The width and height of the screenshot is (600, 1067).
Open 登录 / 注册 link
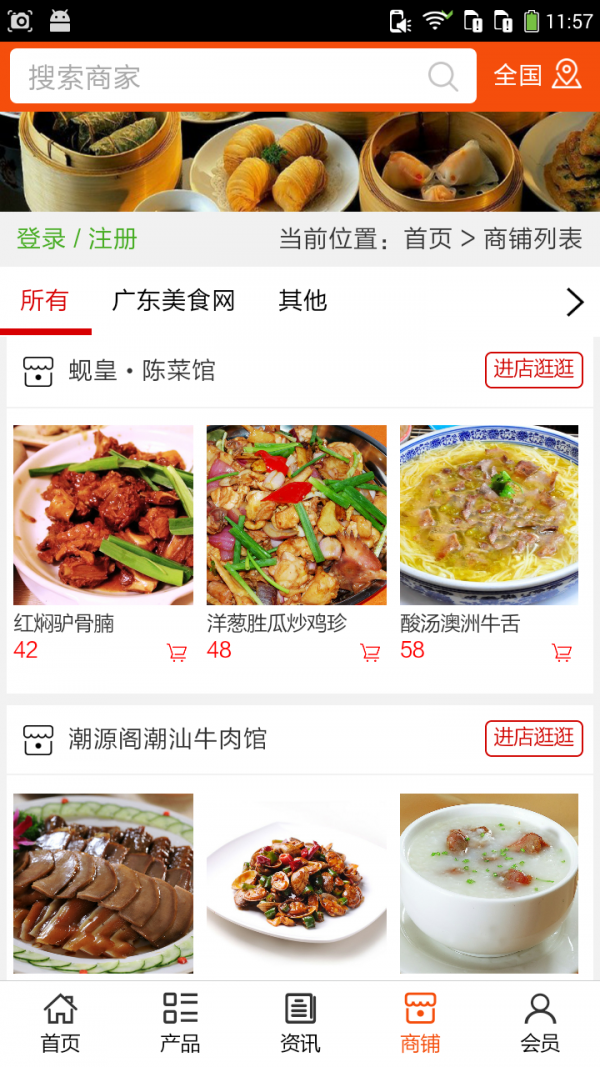(77, 239)
